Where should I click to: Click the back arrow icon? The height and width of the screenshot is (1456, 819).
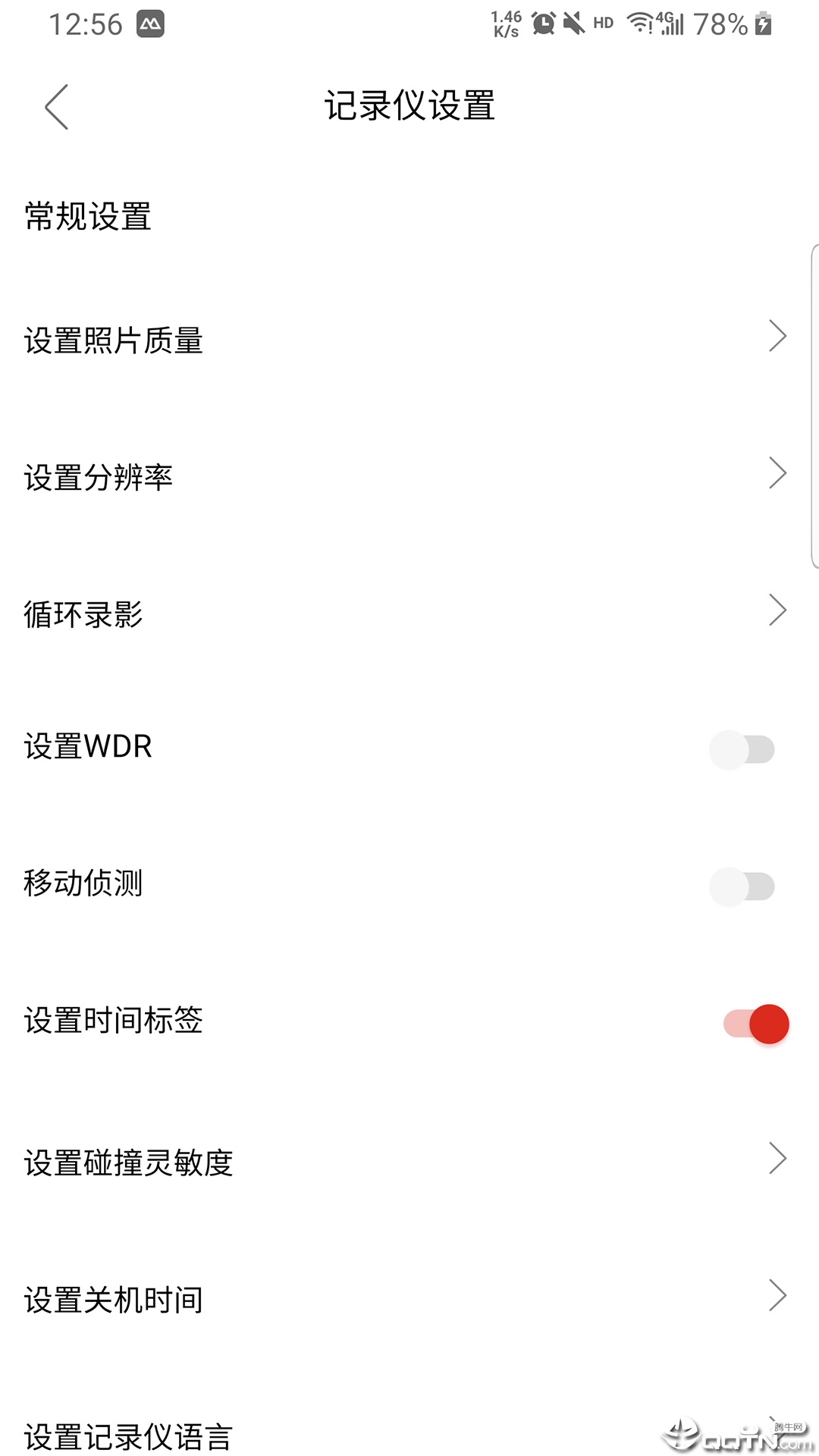57,106
